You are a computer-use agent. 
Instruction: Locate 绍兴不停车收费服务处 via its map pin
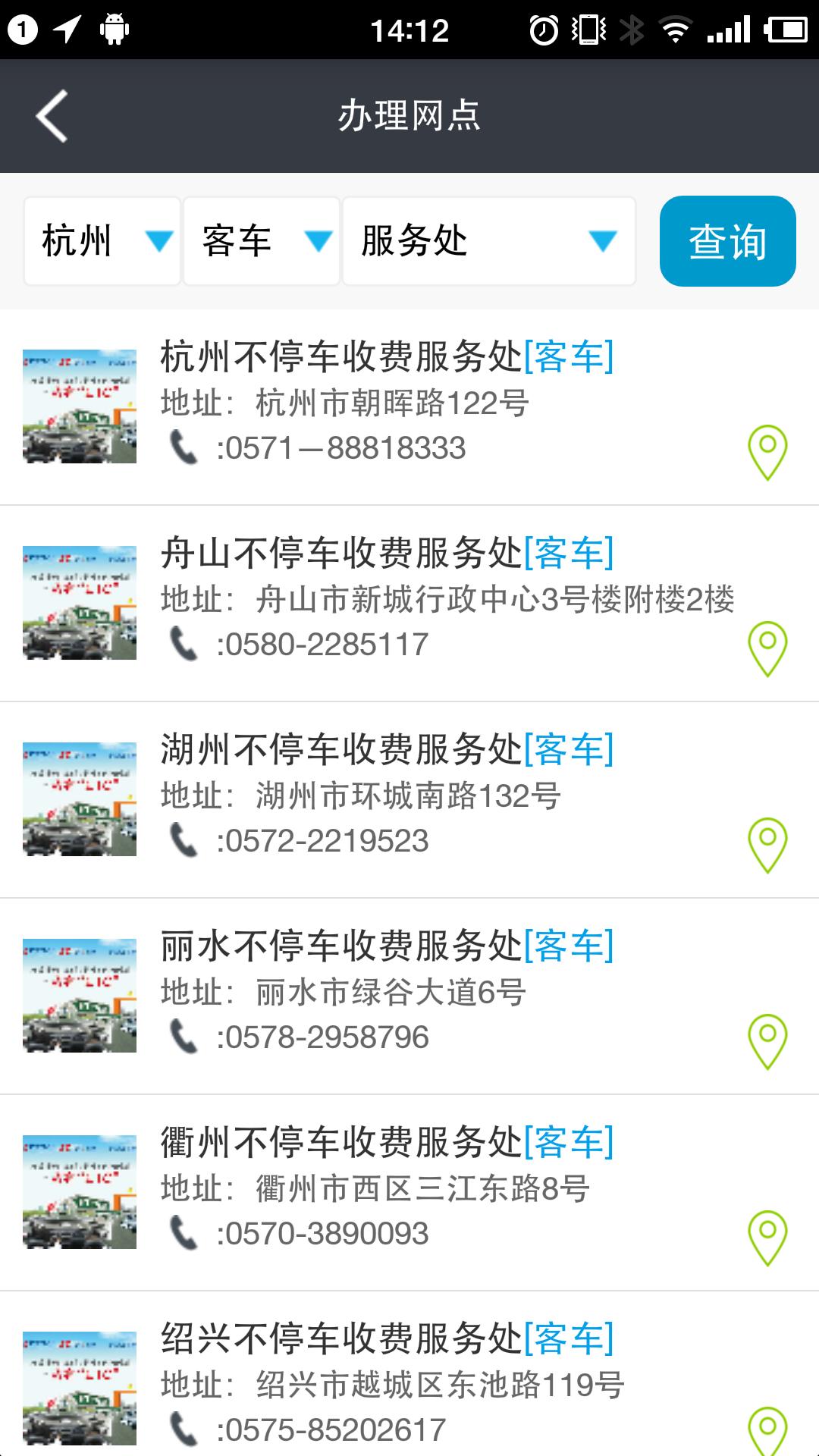[767, 1429]
